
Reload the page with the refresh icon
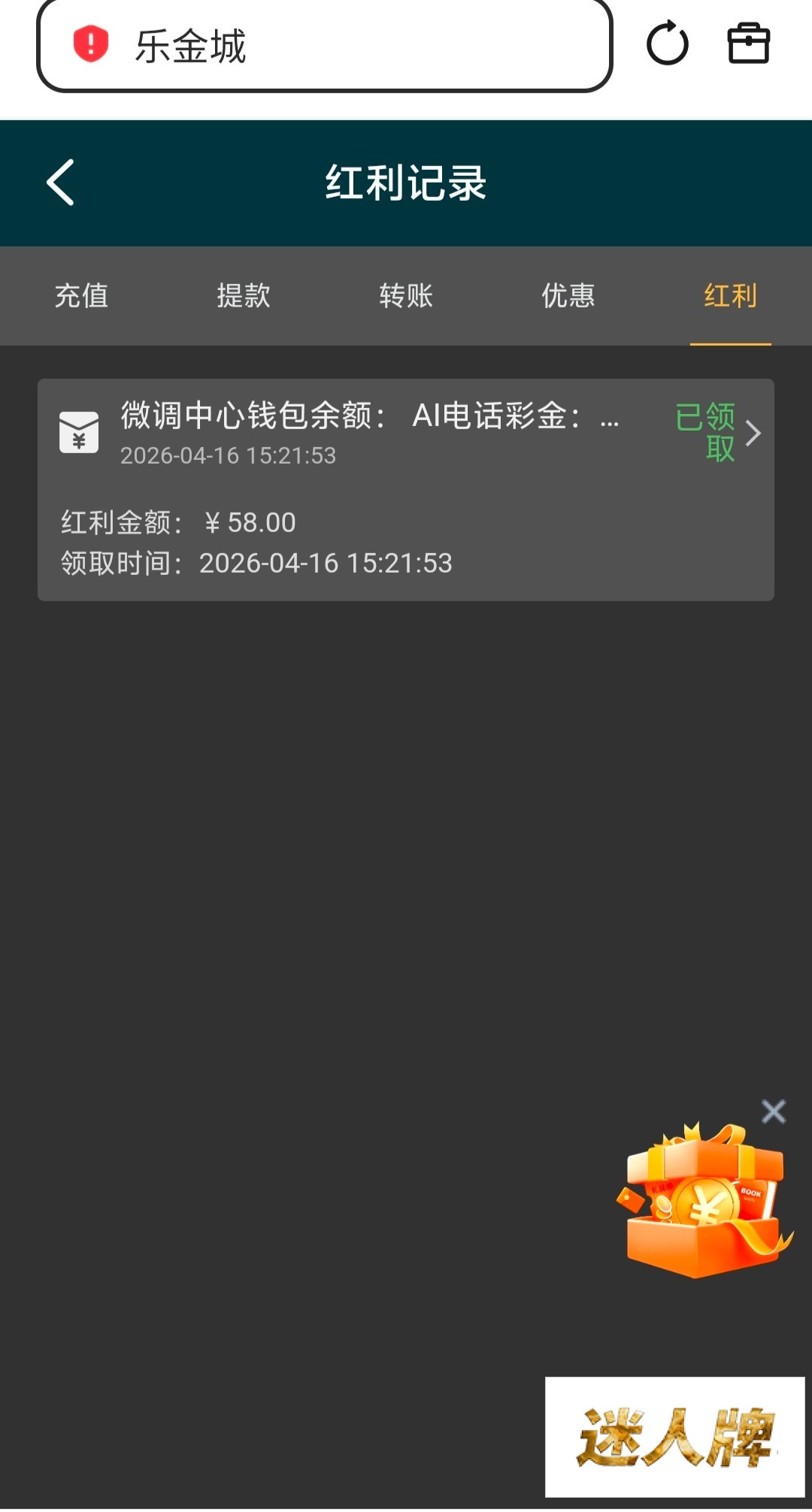[667, 44]
